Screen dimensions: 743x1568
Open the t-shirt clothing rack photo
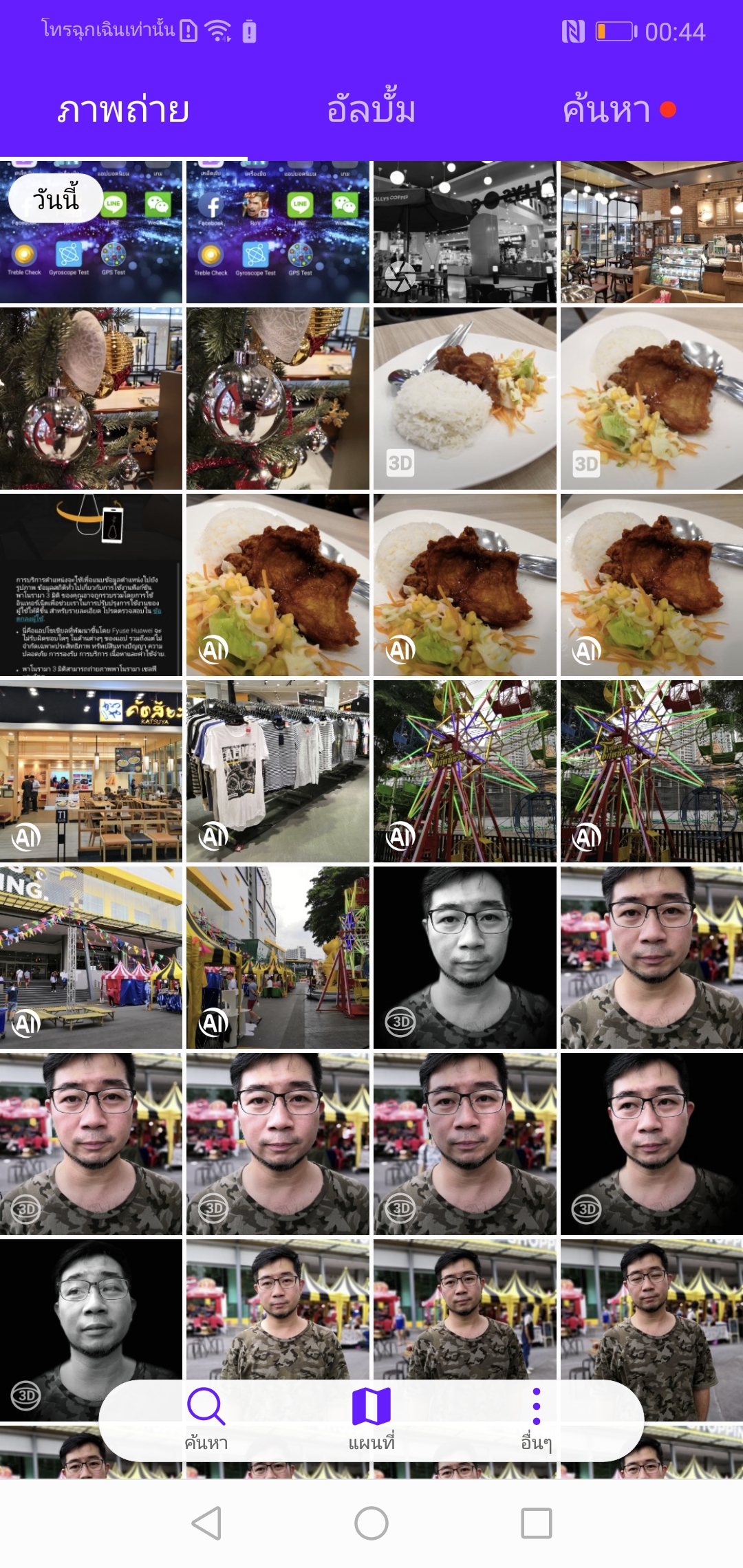click(x=278, y=771)
